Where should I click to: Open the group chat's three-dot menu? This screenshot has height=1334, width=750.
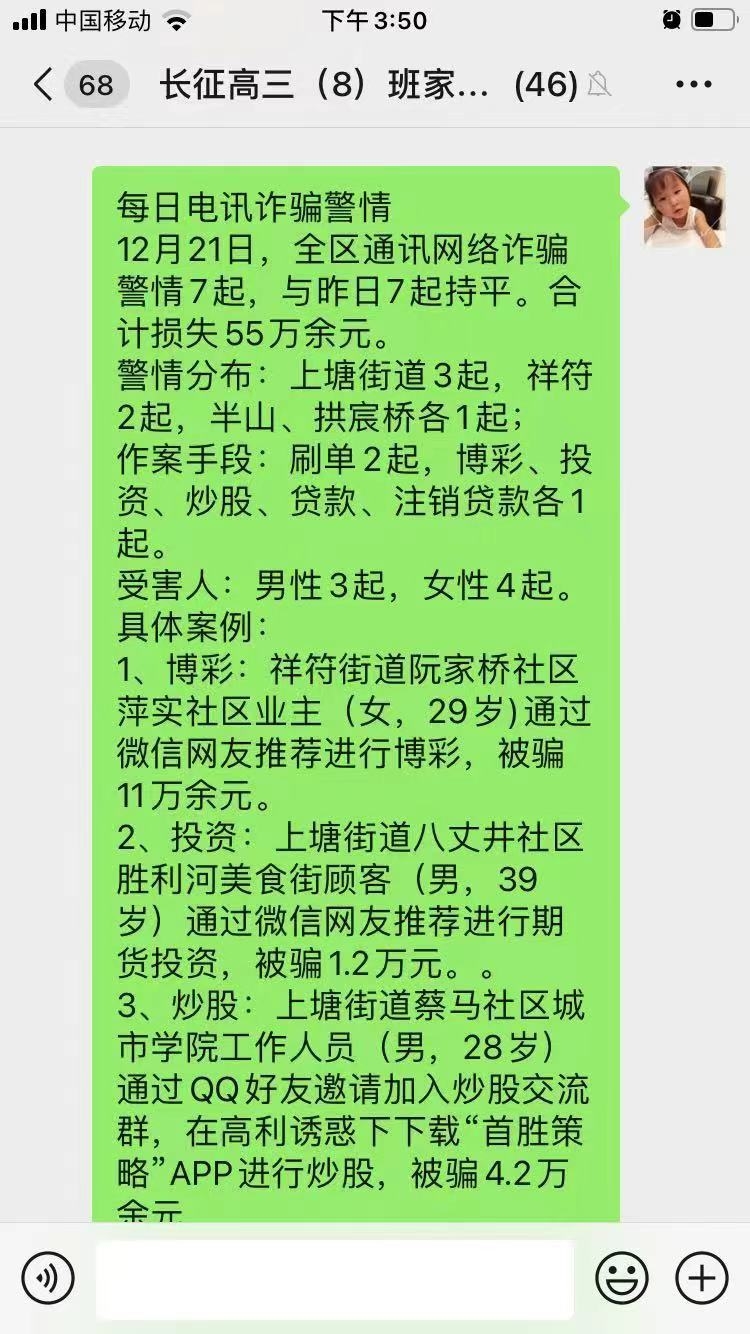coord(693,85)
